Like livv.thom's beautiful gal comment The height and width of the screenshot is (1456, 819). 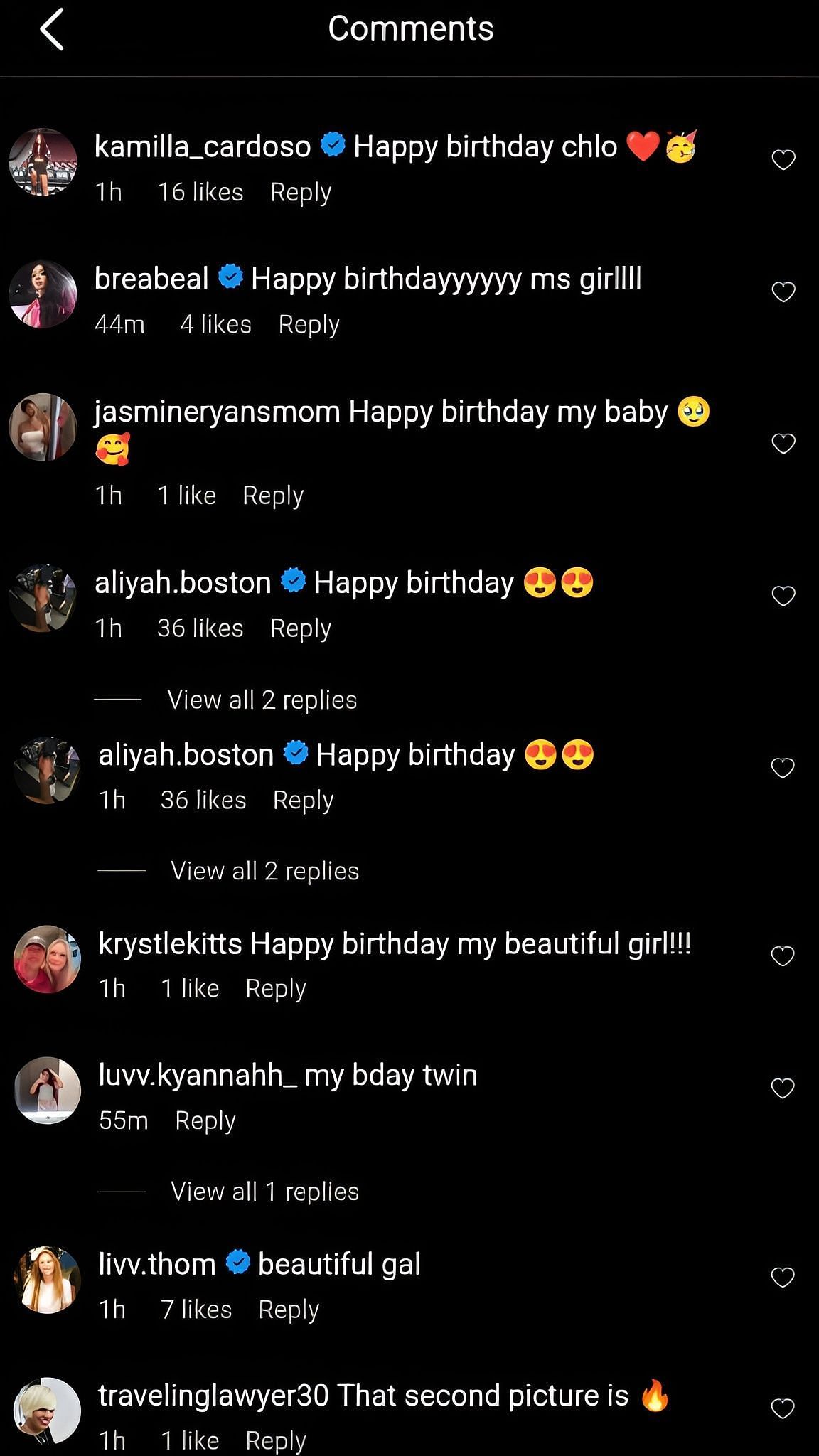click(782, 1278)
